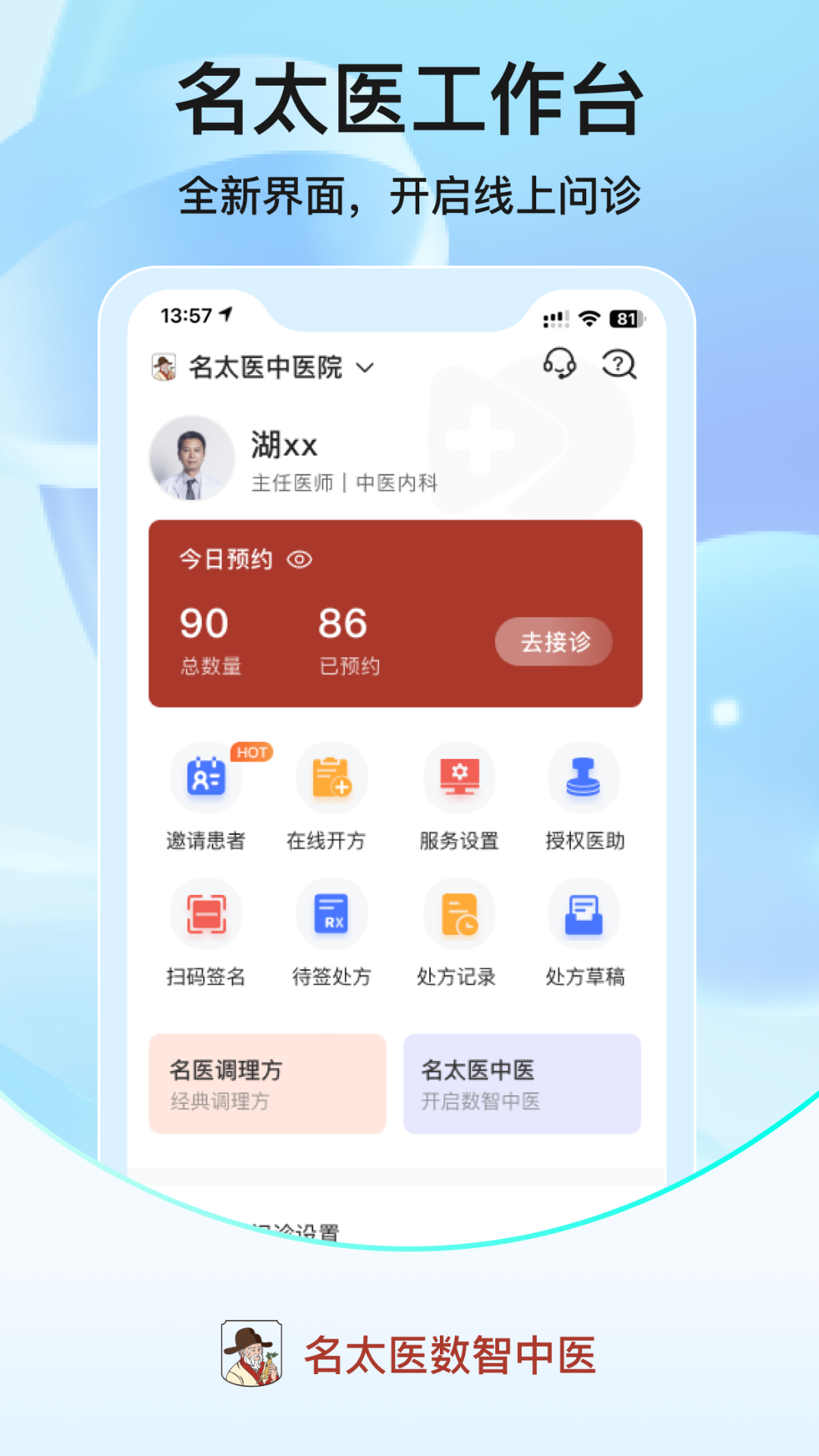Tap the HOT badge on 邀请患者
This screenshot has height=1456, width=819.
point(252,753)
